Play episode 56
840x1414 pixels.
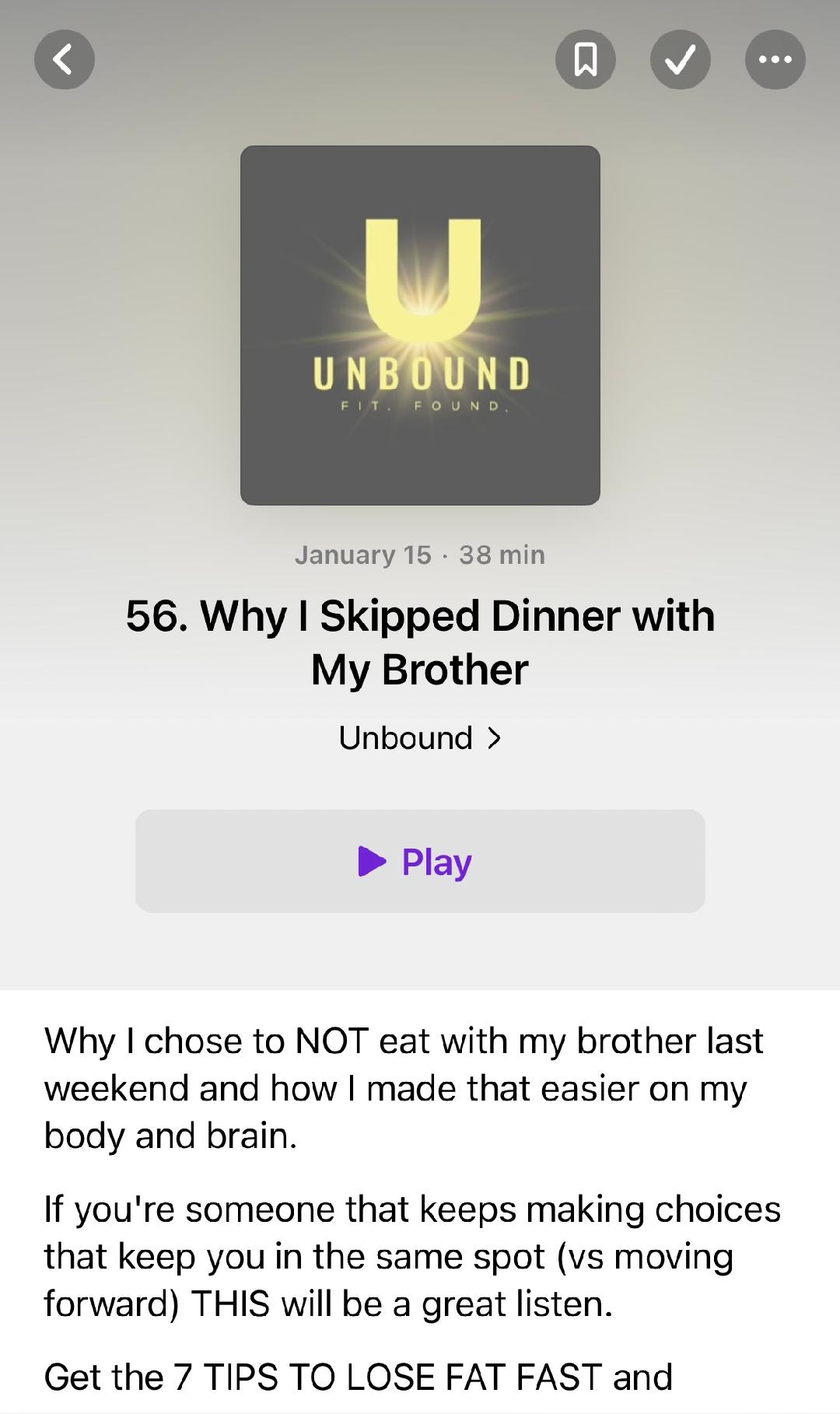click(420, 861)
